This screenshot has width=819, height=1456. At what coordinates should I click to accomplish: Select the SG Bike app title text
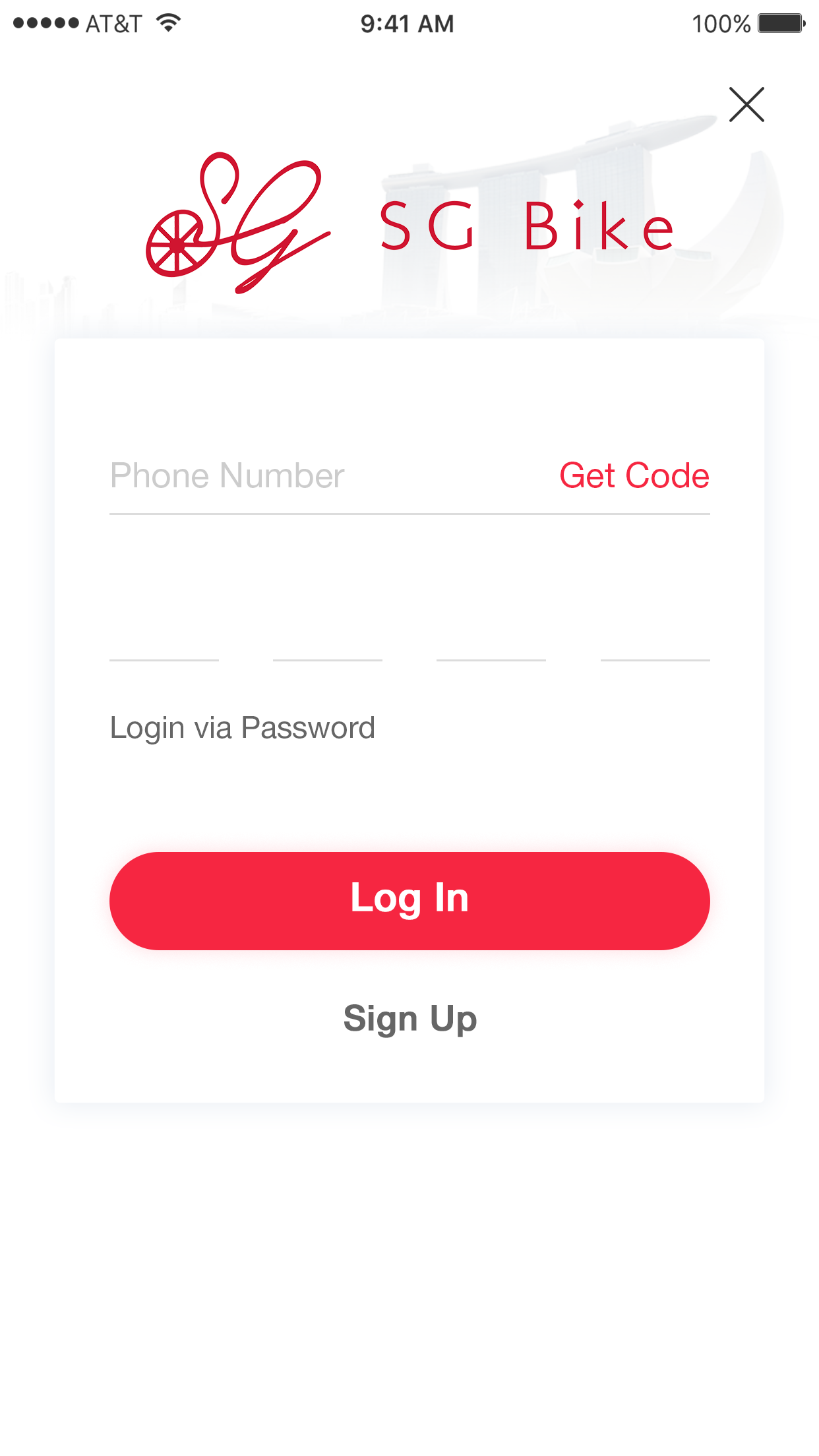point(526,226)
